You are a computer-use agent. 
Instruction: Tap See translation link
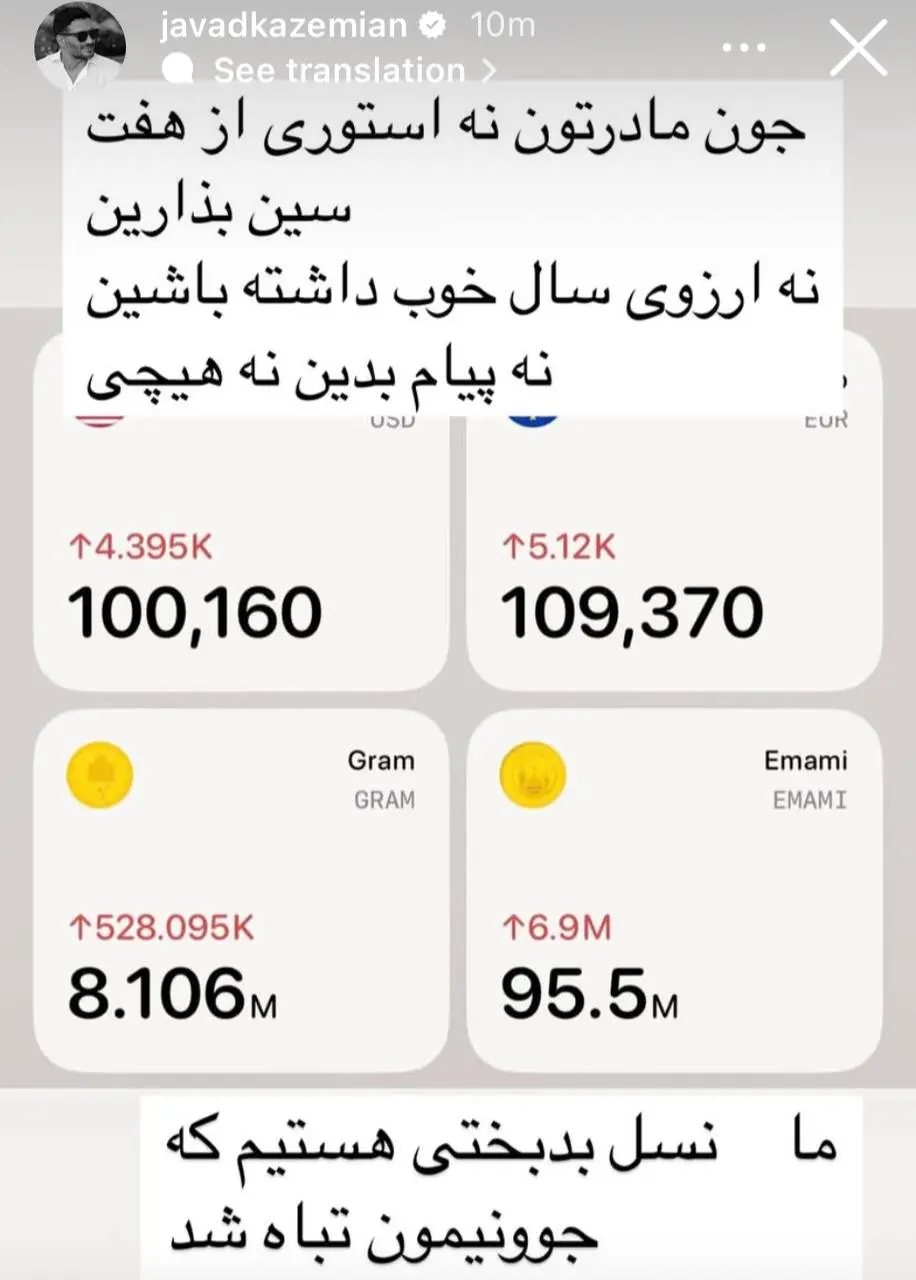[340, 70]
